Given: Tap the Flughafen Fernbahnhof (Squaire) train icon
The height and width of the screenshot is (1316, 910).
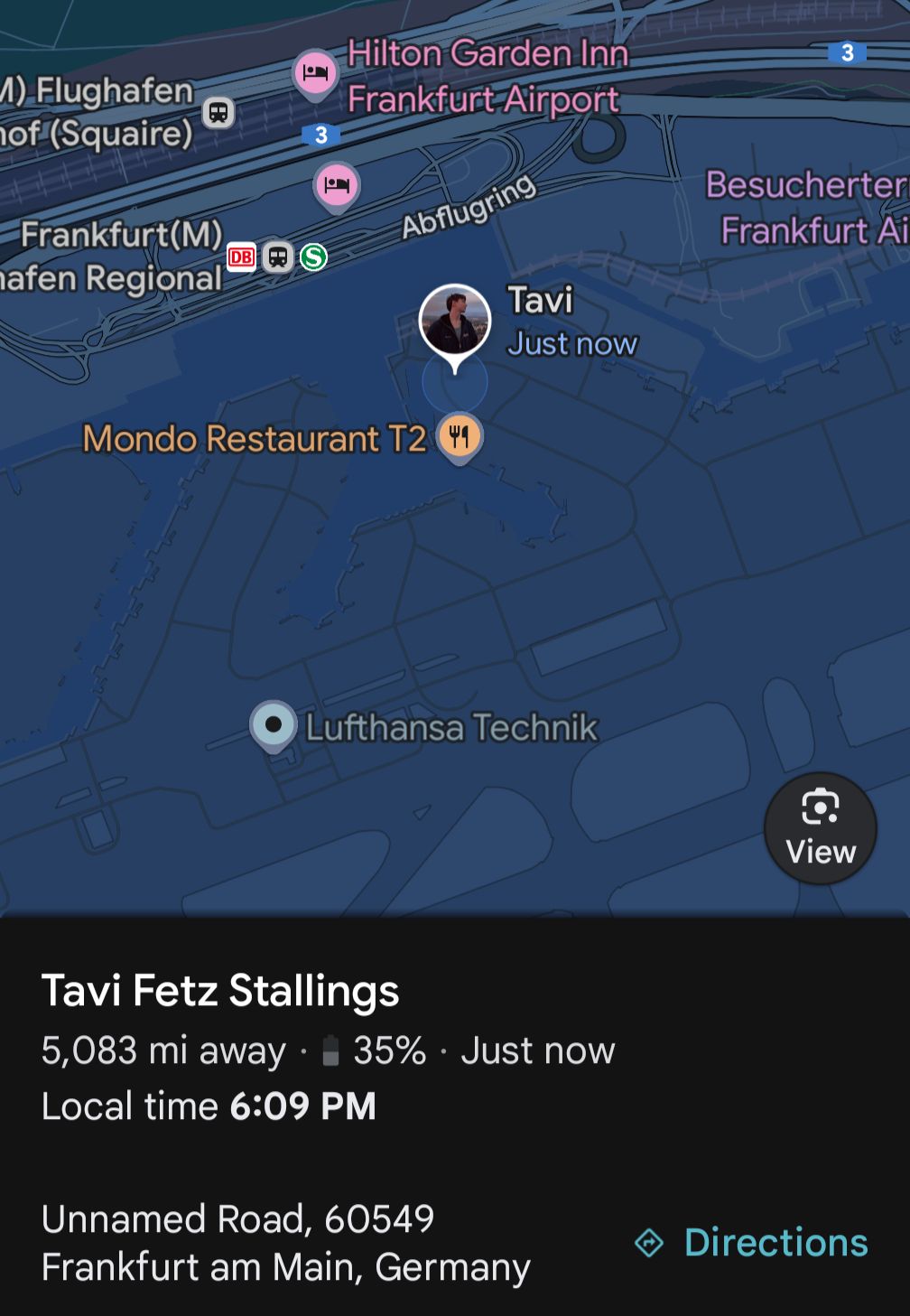Looking at the screenshot, I should 218,113.
